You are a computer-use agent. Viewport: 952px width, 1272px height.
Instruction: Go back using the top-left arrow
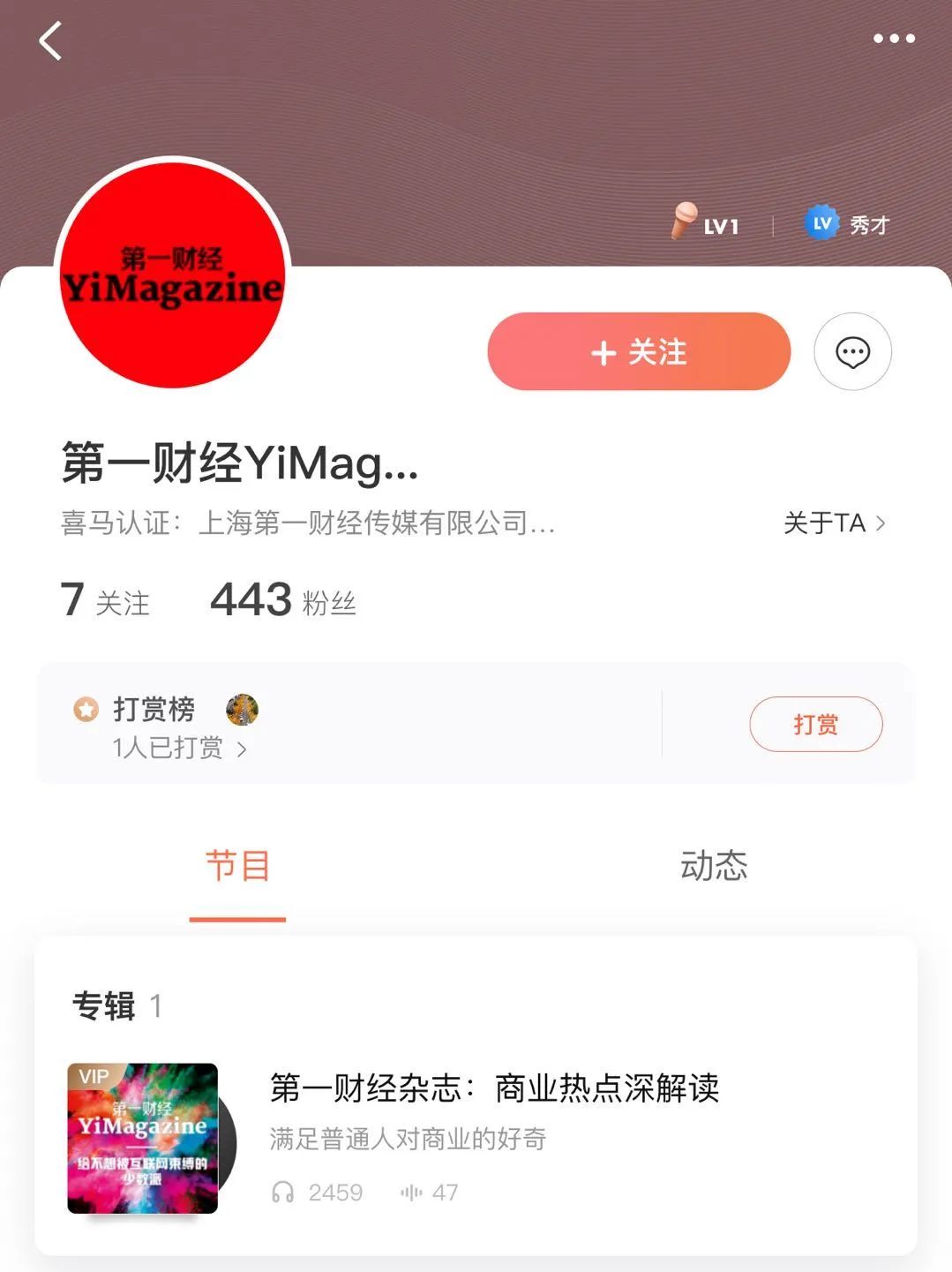tap(51, 41)
